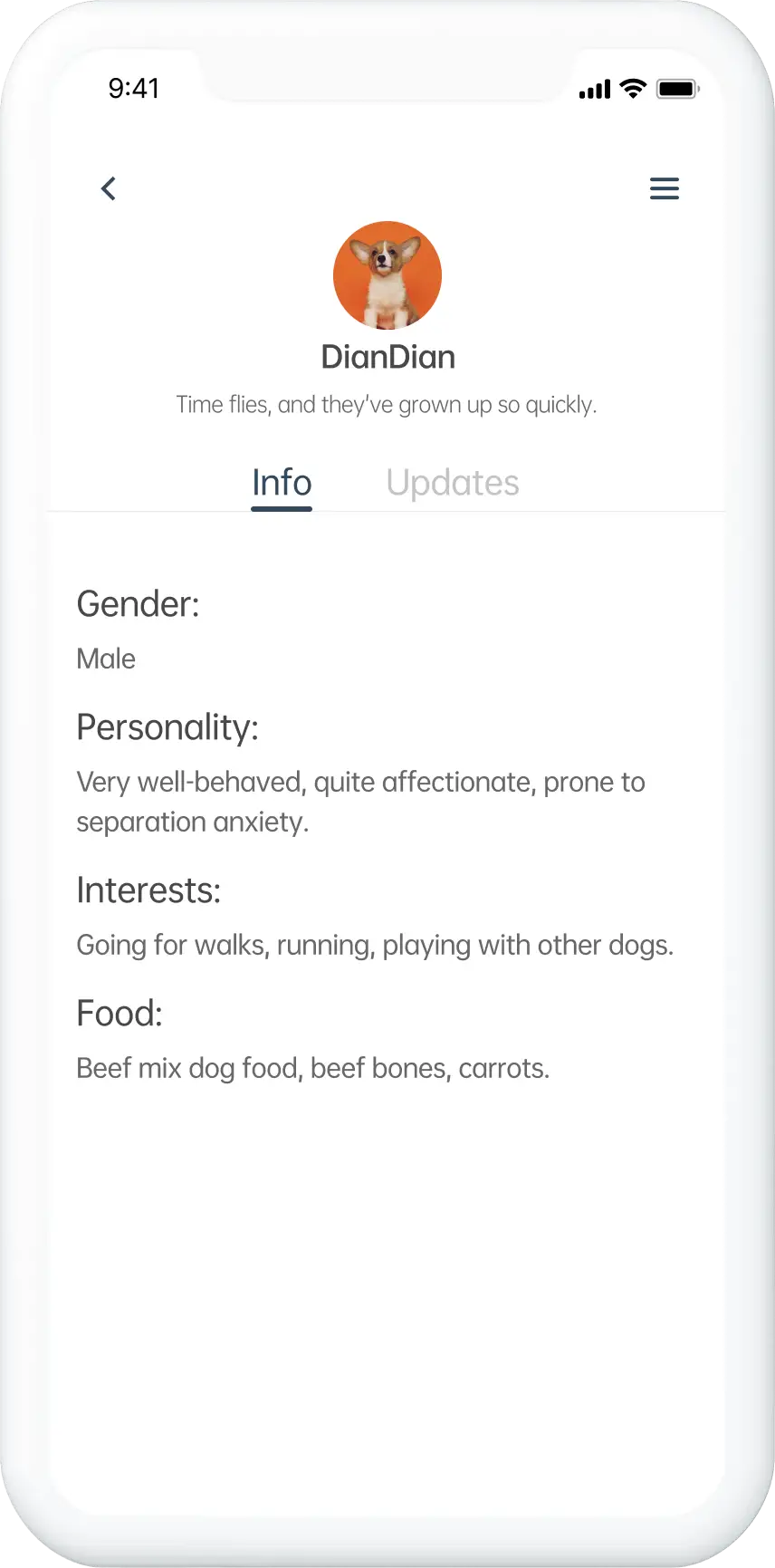775x1568 pixels.
Task: Tap the back arrow to return
Action: [109, 188]
